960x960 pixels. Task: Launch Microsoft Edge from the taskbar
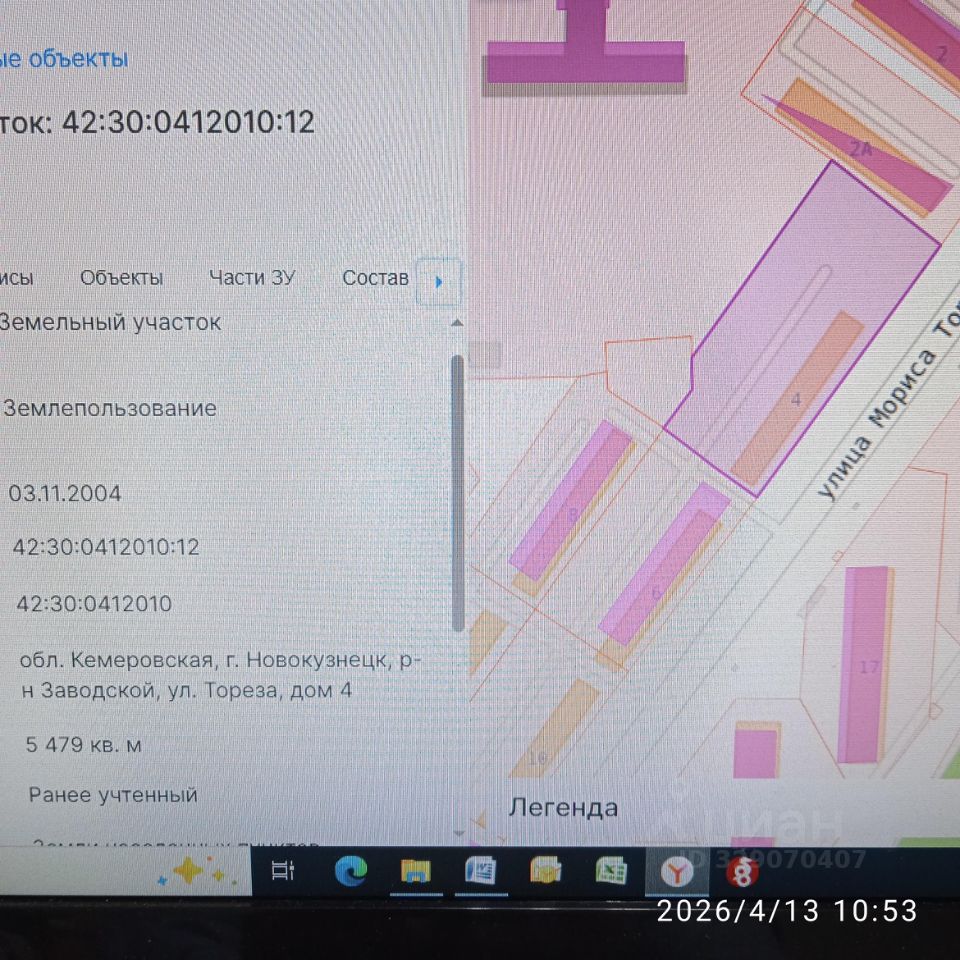tap(350, 871)
